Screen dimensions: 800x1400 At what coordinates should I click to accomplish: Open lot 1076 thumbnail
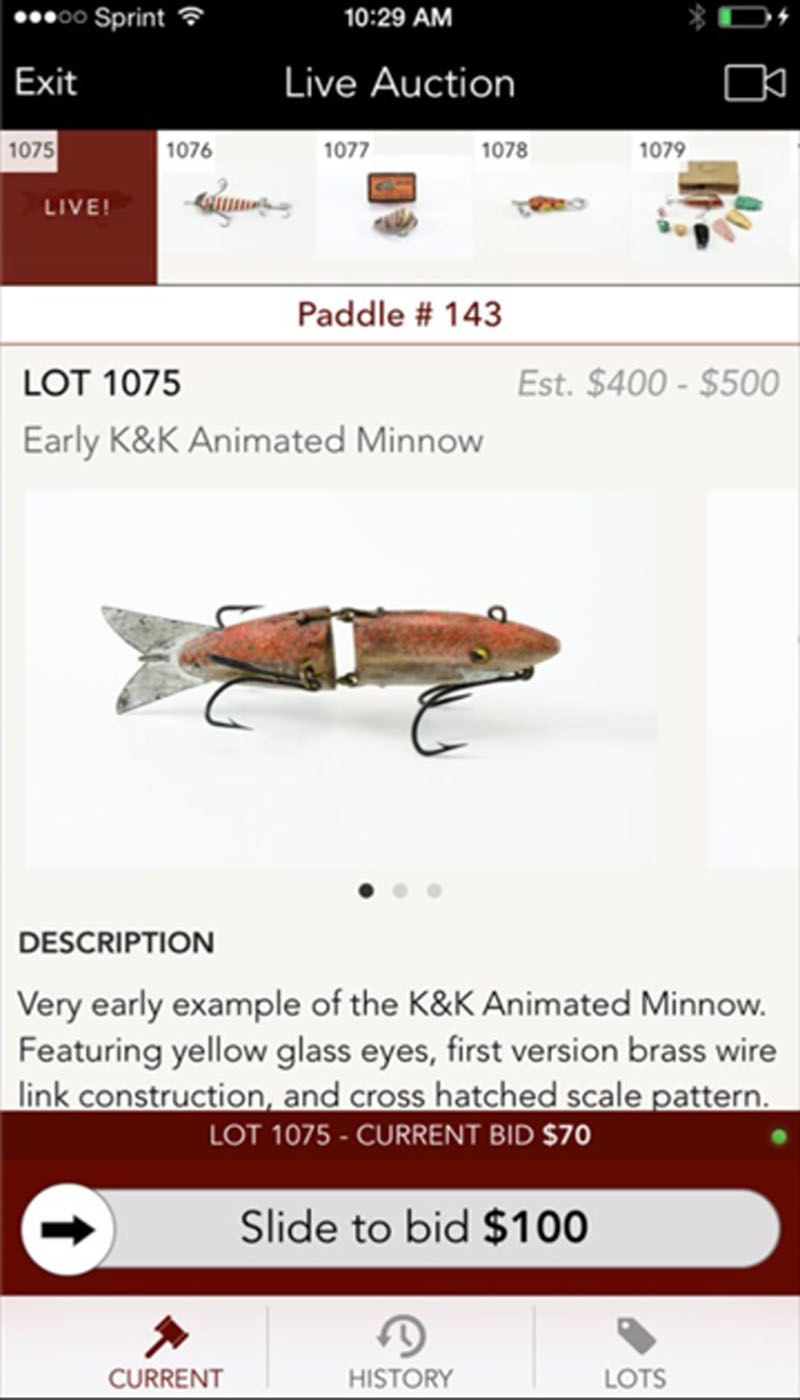pyautogui.click(x=236, y=207)
